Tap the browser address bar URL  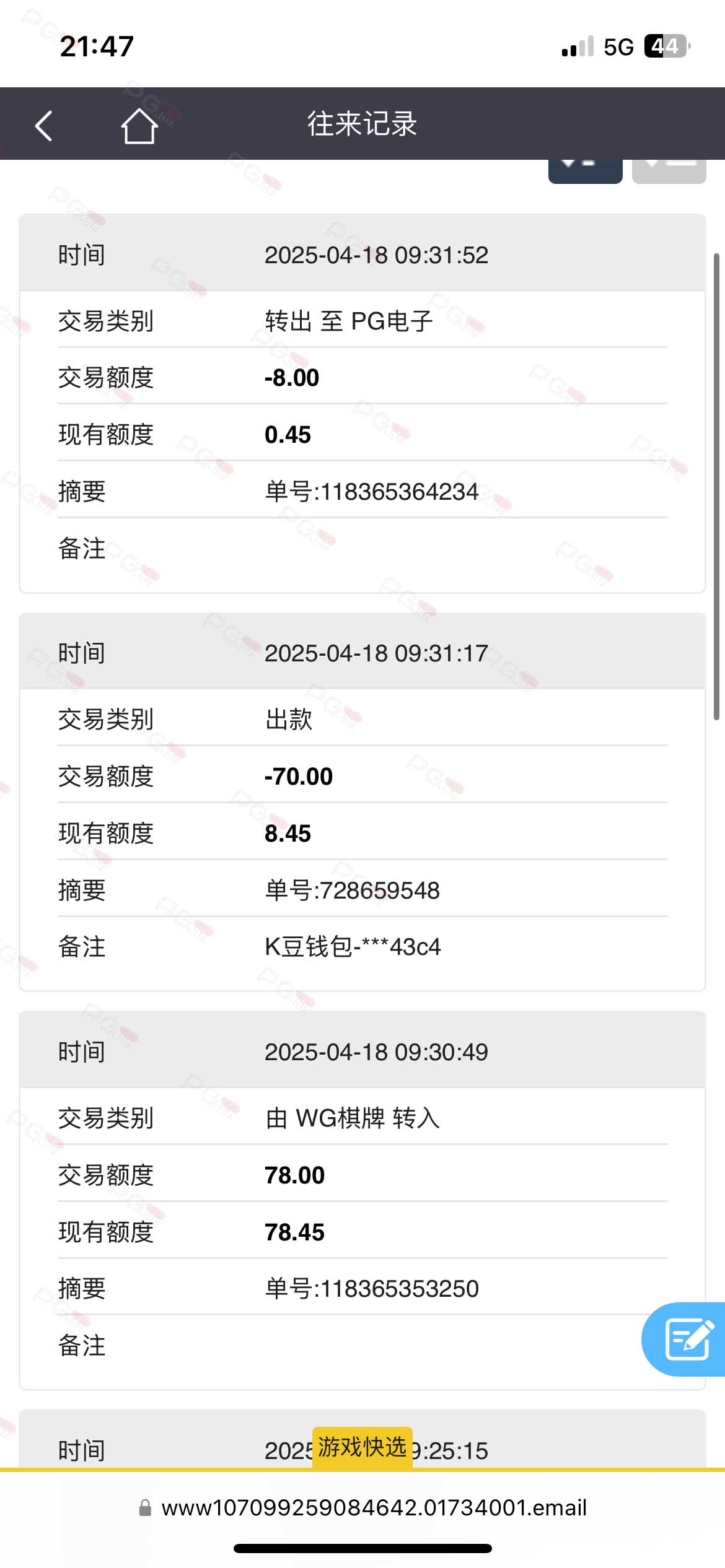click(x=374, y=1507)
